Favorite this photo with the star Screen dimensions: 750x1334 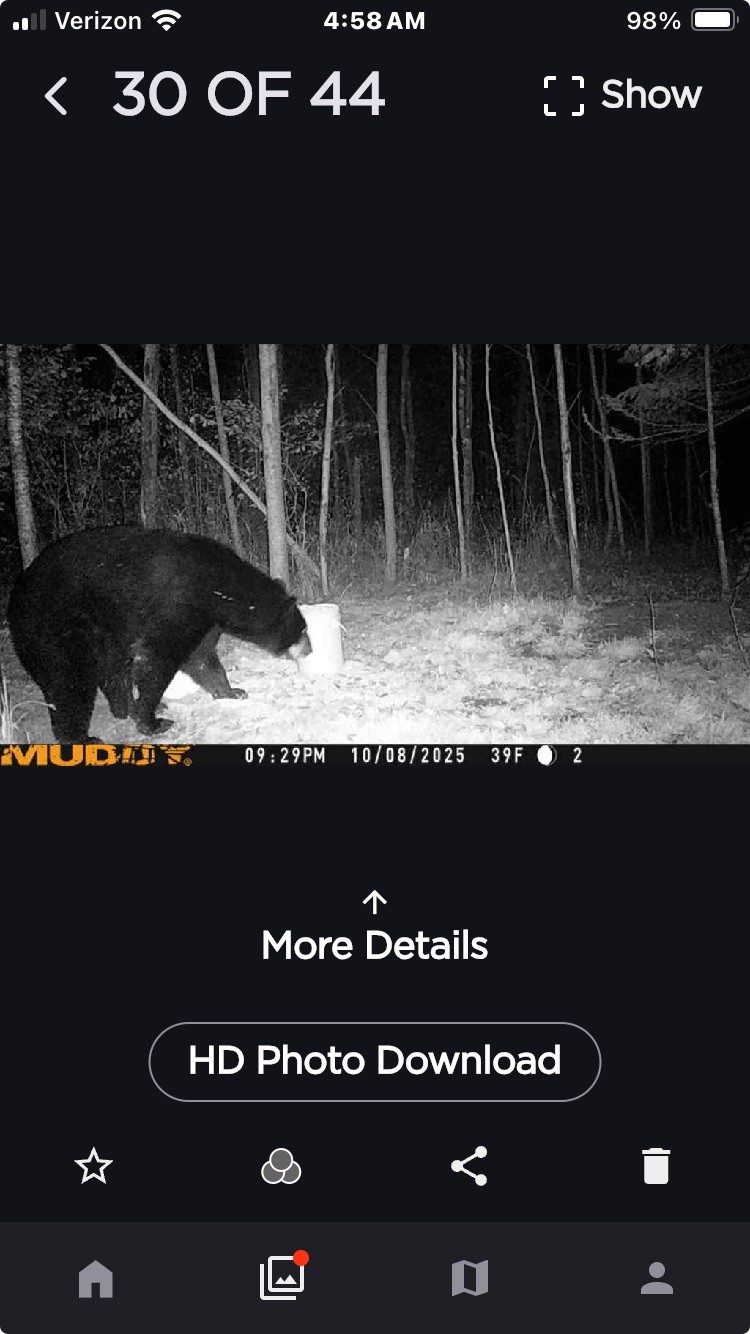coord(94,1166)
